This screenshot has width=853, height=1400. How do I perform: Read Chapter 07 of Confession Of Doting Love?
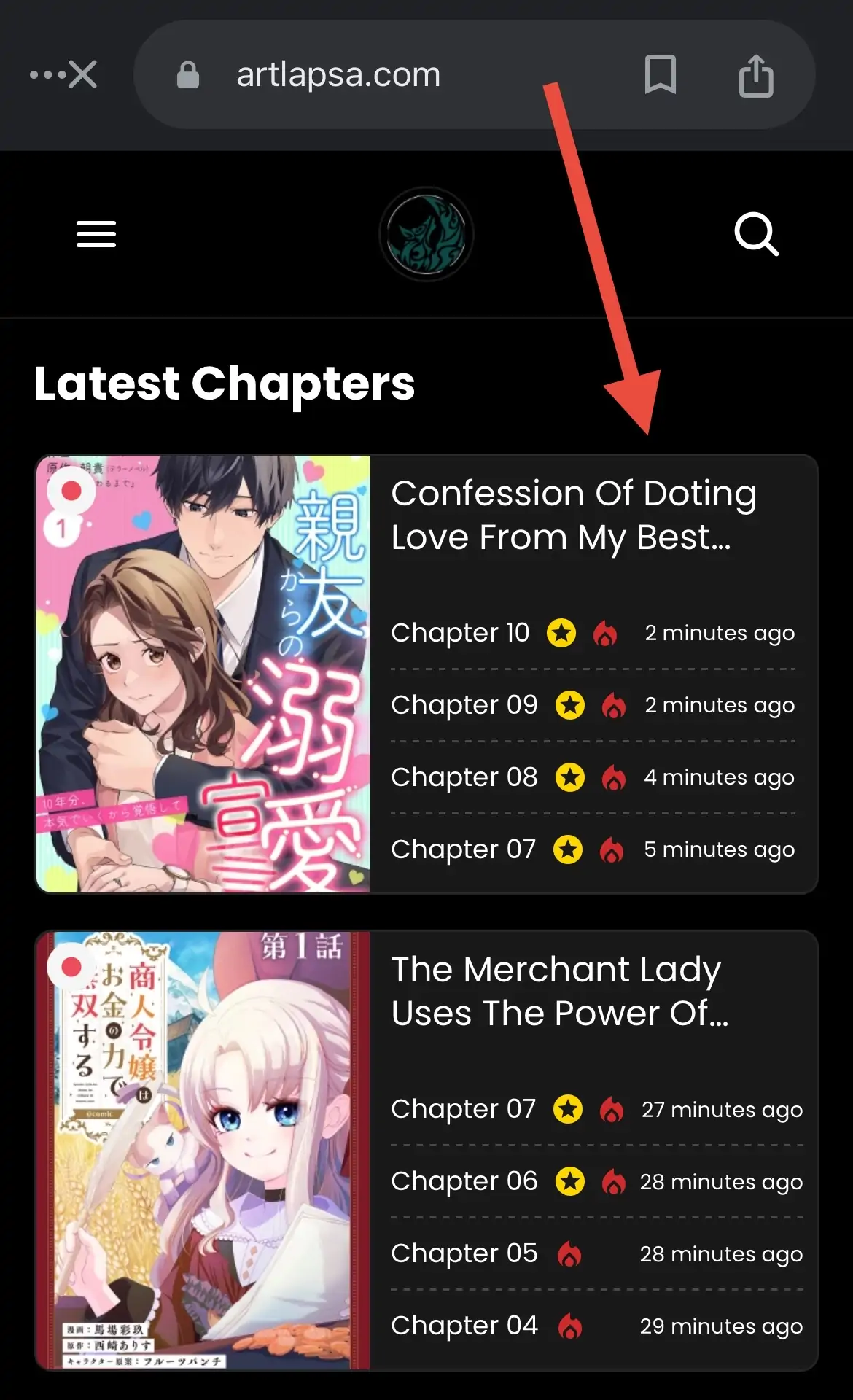(463, 849)
